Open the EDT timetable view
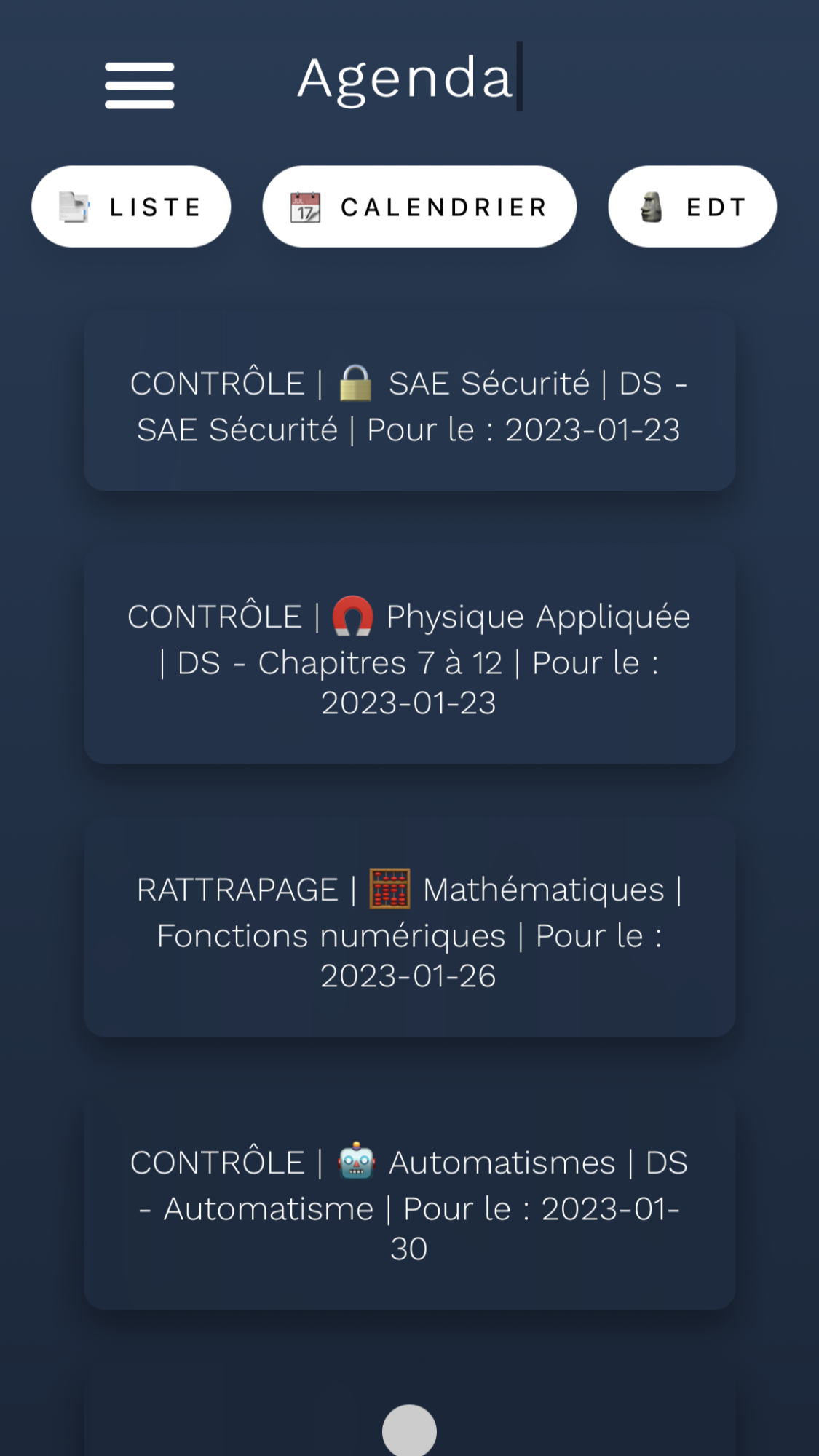819x1456 pixels. tap(692, 207)
